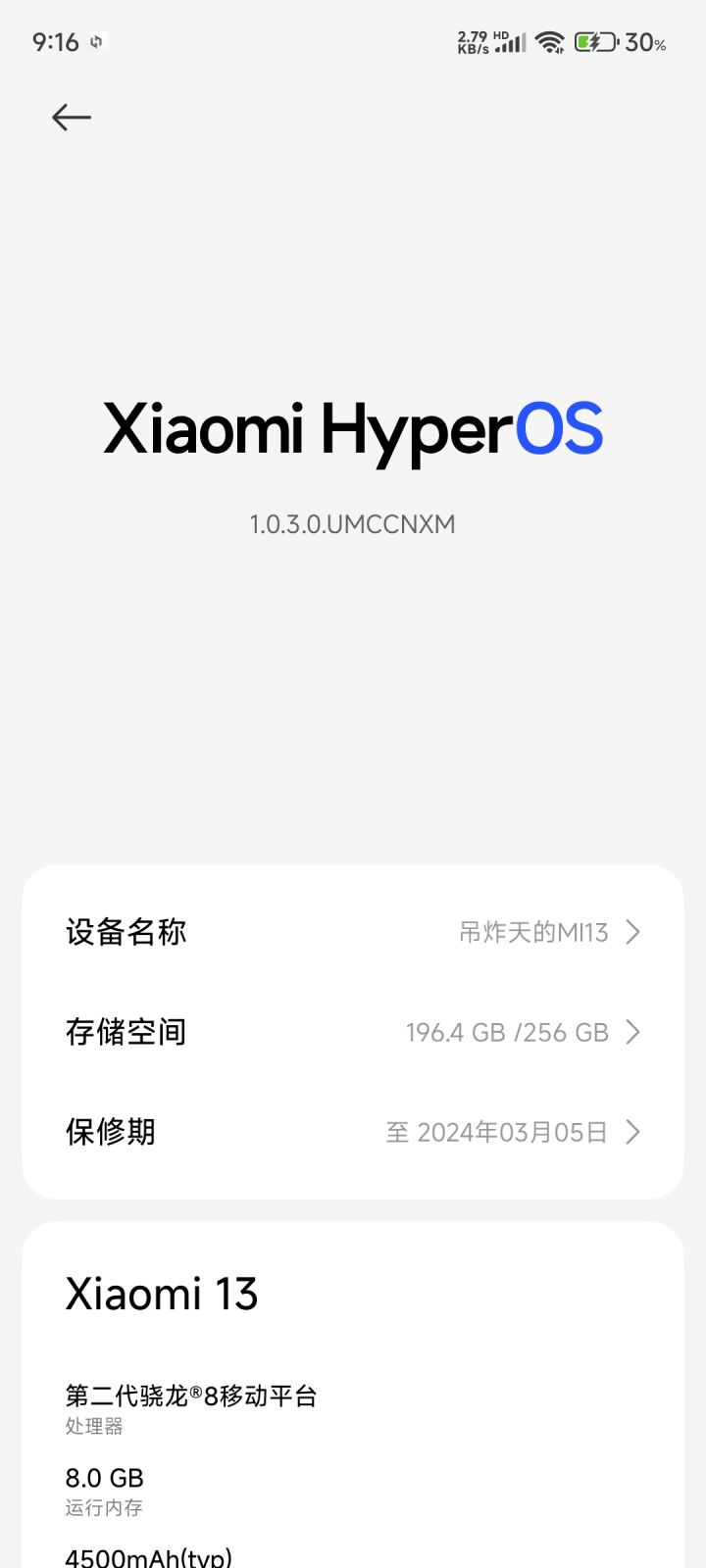Tap the 保修期 warranty row

[x=353, y=1132]
